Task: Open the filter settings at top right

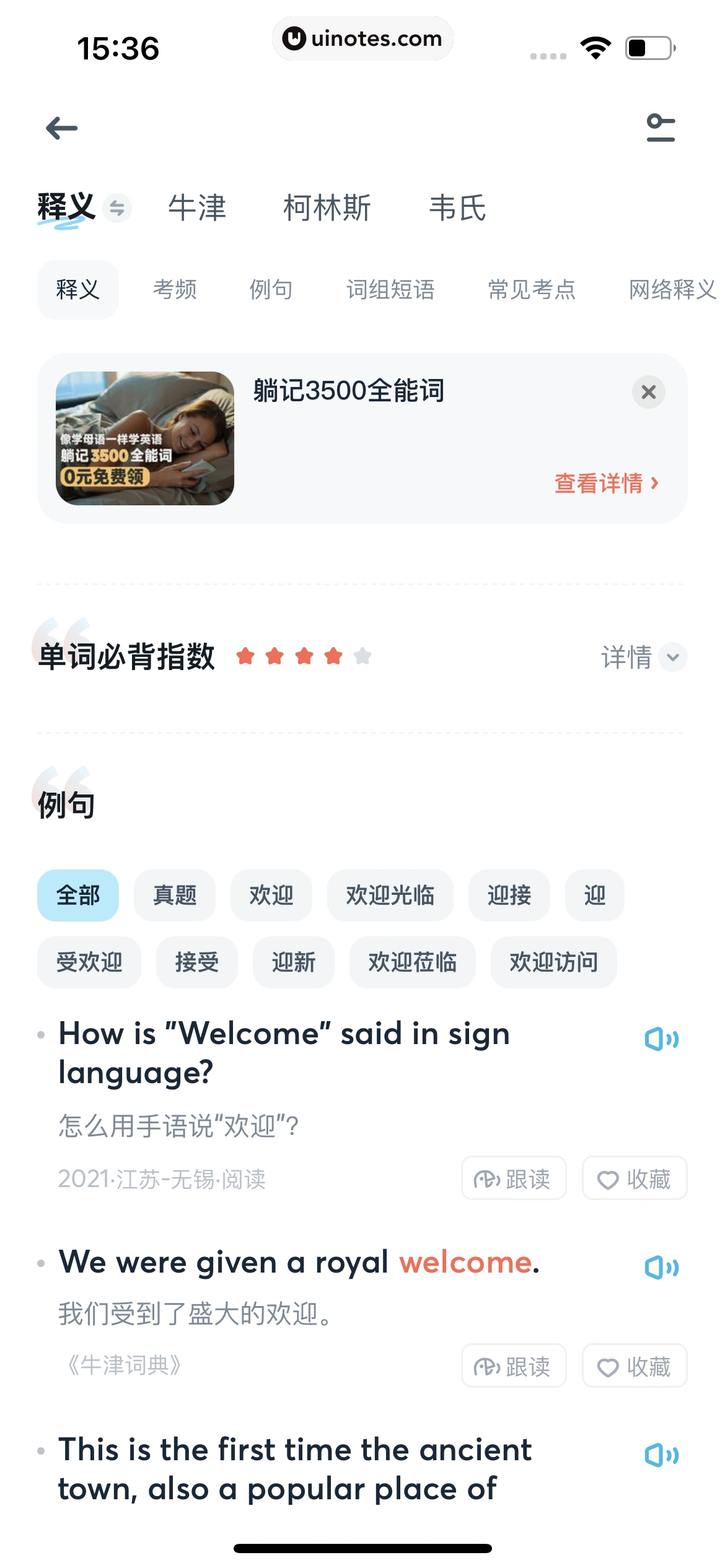Action: pos(659,127)
